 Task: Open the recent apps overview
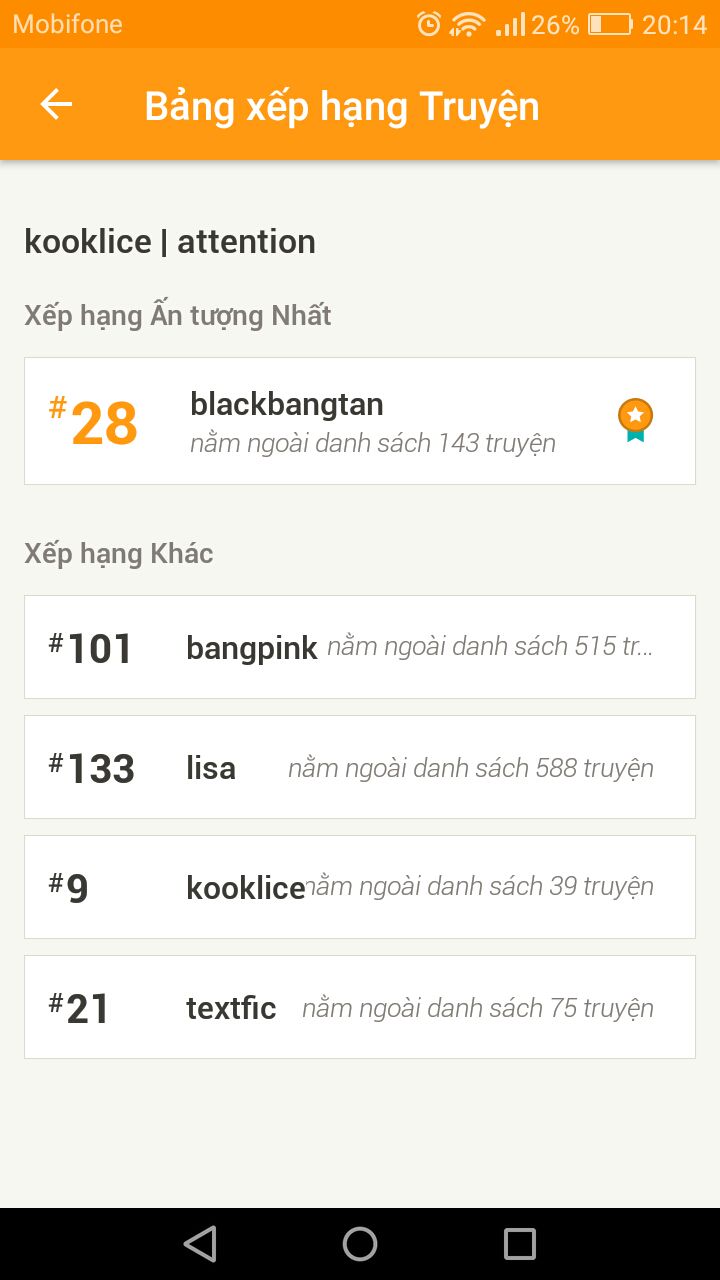click(520, 1244)
